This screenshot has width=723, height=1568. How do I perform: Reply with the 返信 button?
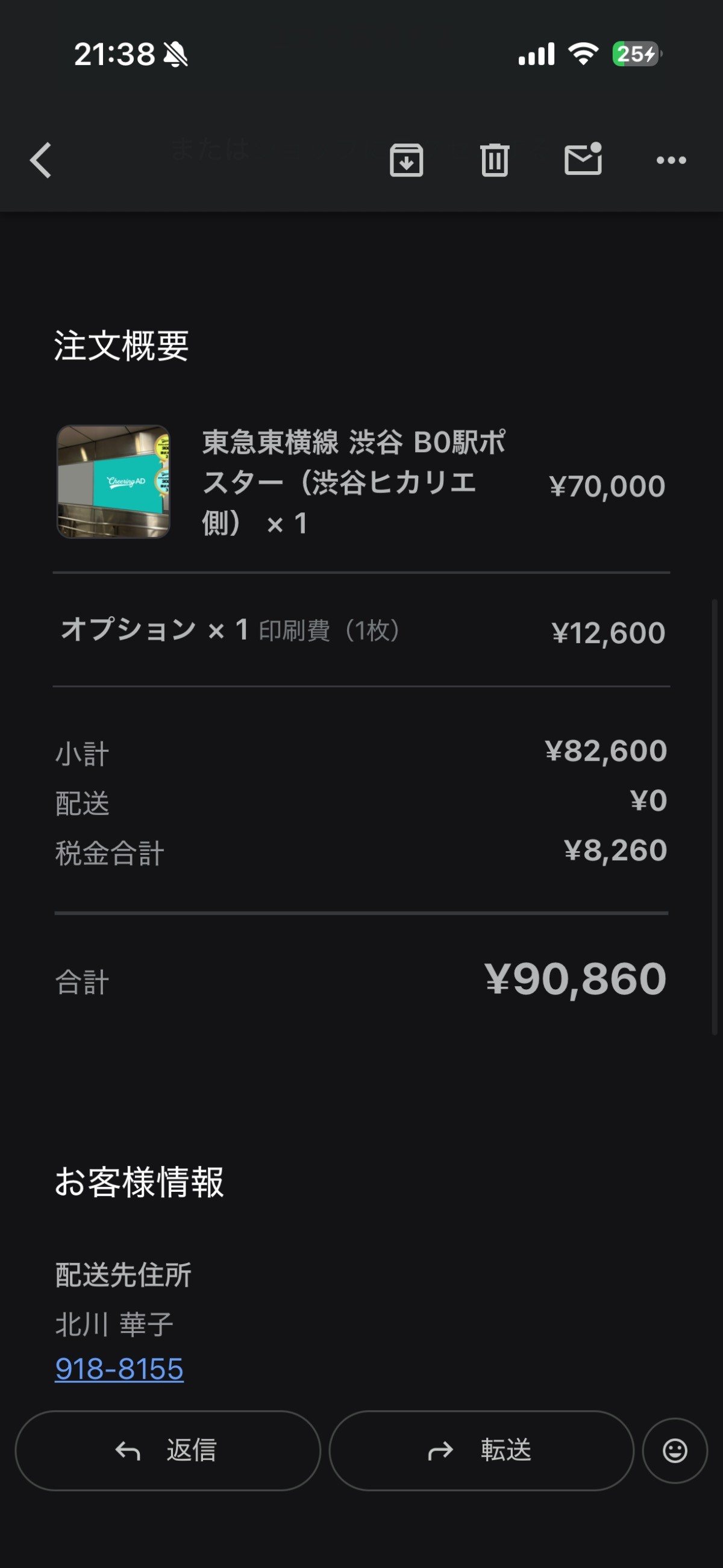[x=167, y=1450]
